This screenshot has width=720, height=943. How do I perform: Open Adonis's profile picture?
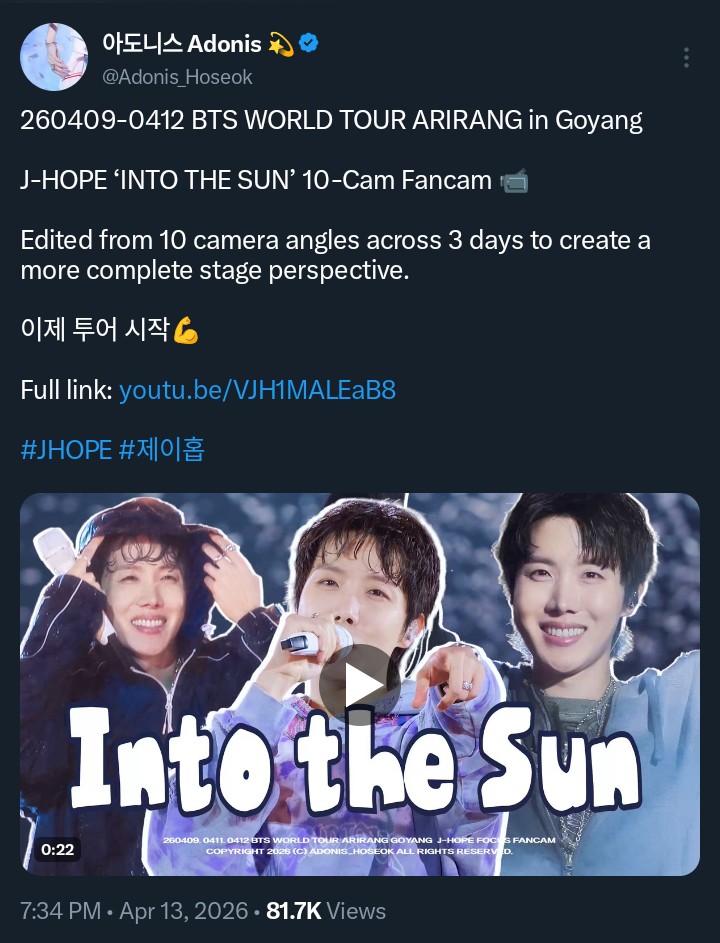click(53, 56)
